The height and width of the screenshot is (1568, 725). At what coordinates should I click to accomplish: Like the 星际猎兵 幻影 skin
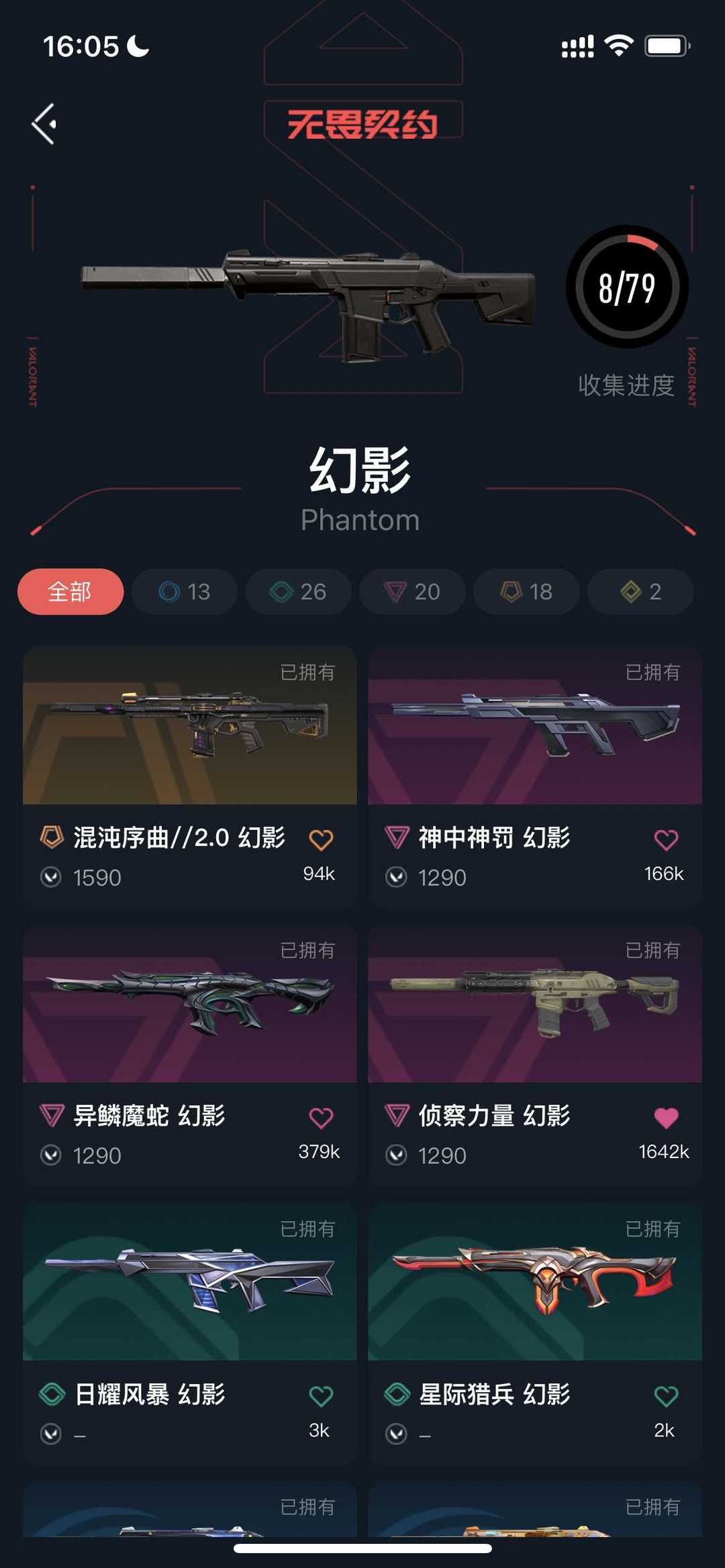pyautogui.click(x=666, y=1396)
